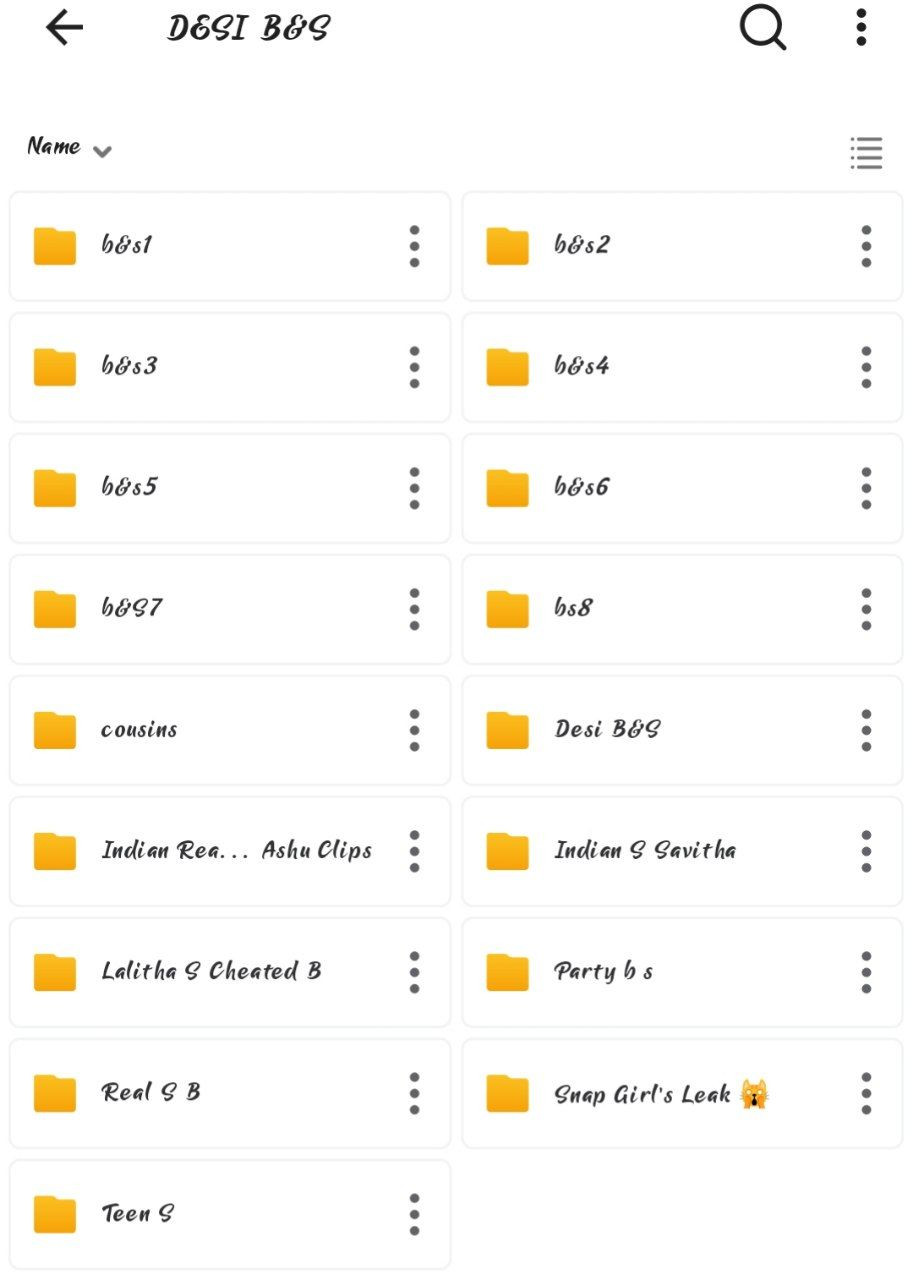Show options for the b&s6 folder

pos(866,488)
